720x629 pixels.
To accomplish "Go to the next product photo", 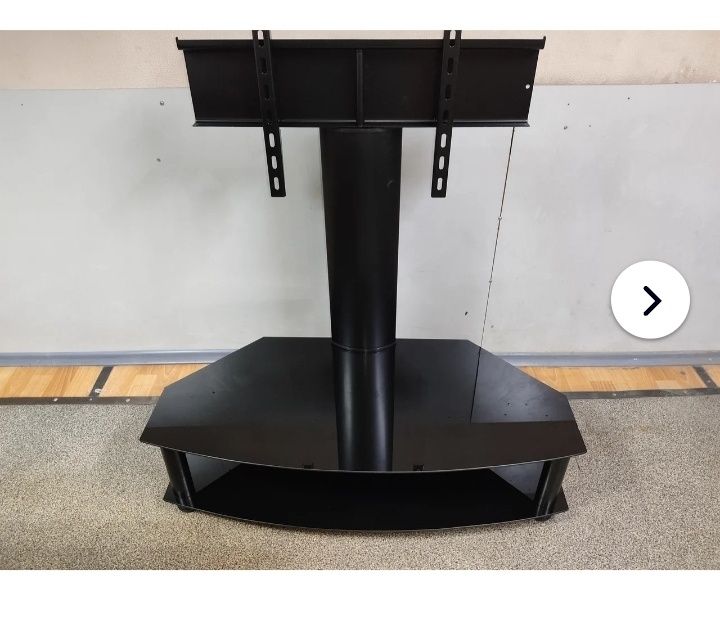I will [650, 300].
